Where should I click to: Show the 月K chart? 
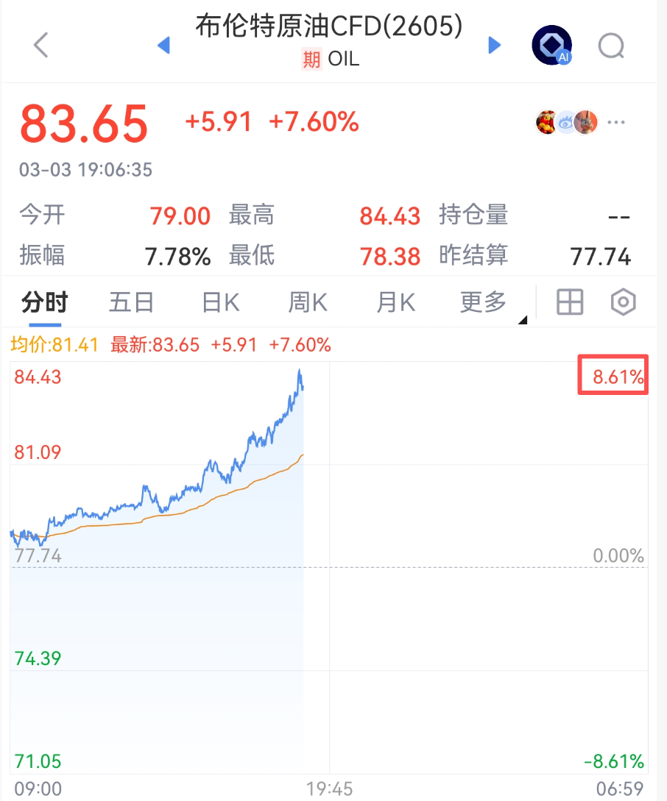tap(396, 302)
